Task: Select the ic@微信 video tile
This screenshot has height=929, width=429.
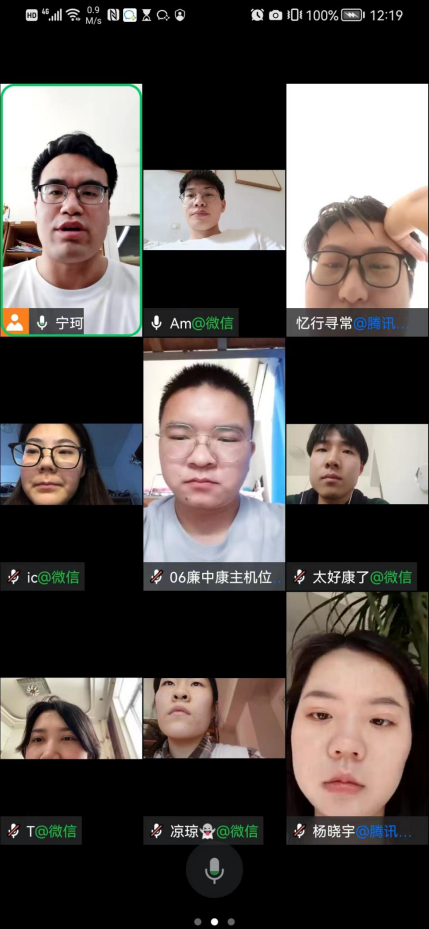Action: tap(71, 464)
